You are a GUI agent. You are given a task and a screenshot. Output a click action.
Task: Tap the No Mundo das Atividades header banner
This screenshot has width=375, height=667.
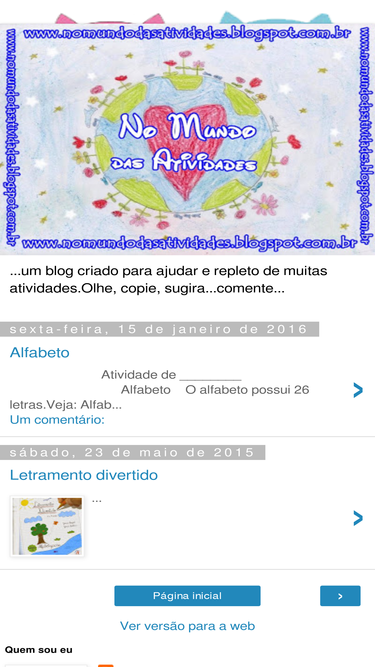click(188, 139)
